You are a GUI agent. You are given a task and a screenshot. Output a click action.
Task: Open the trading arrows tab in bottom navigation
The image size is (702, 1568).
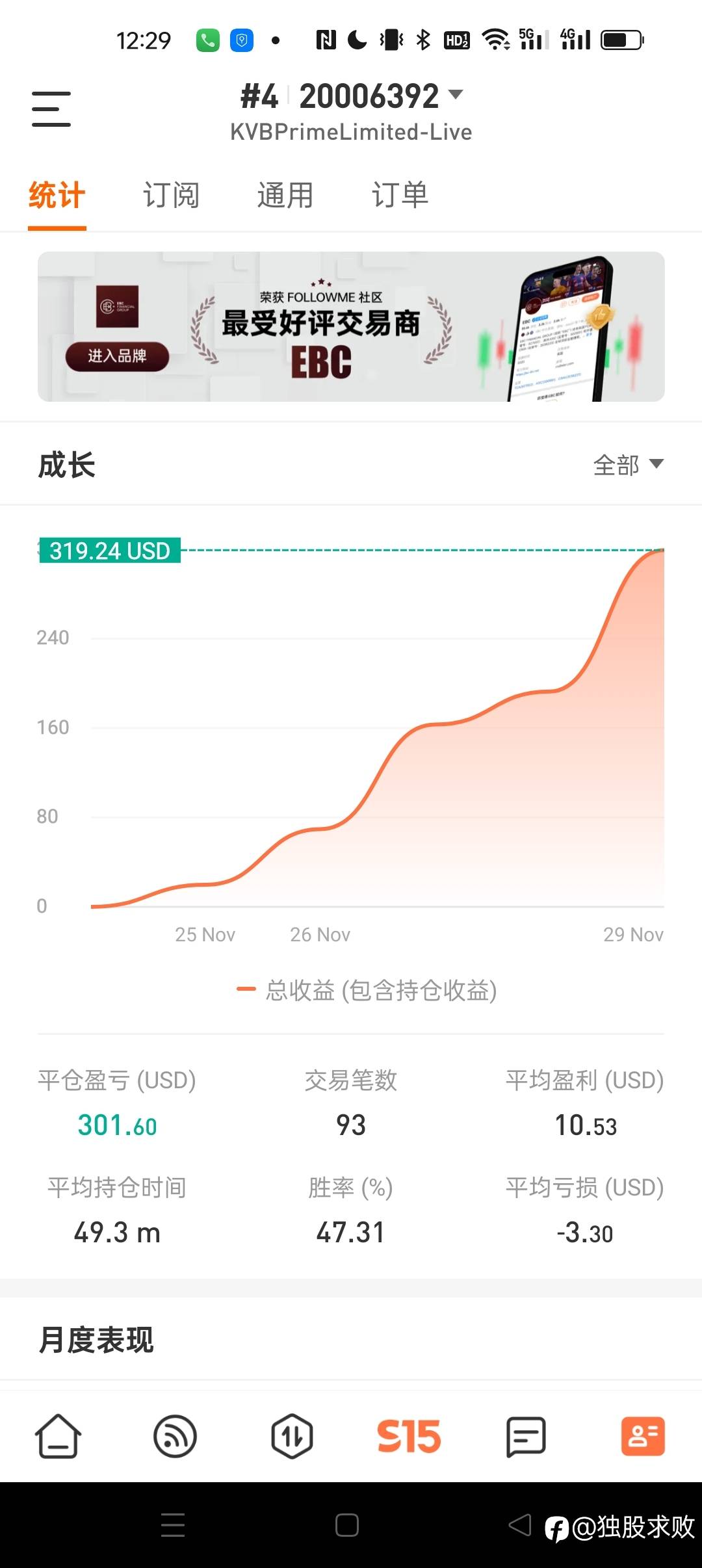click(x=292, y=1436)
